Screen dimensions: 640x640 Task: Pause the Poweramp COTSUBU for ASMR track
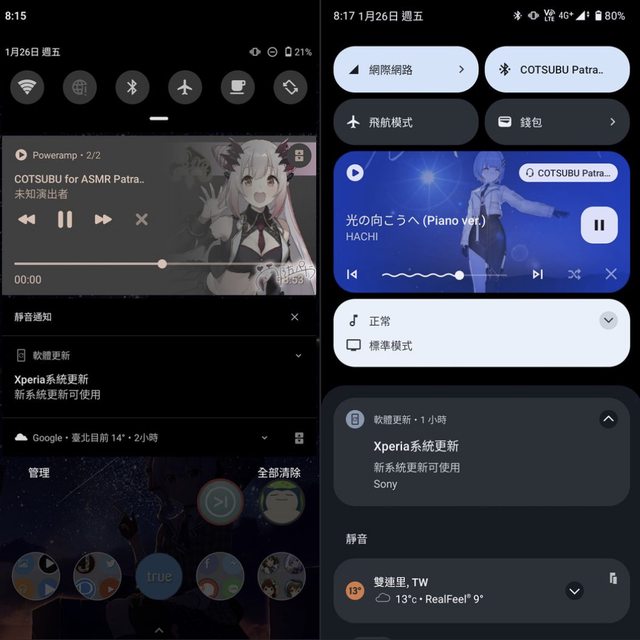[65, 219]
